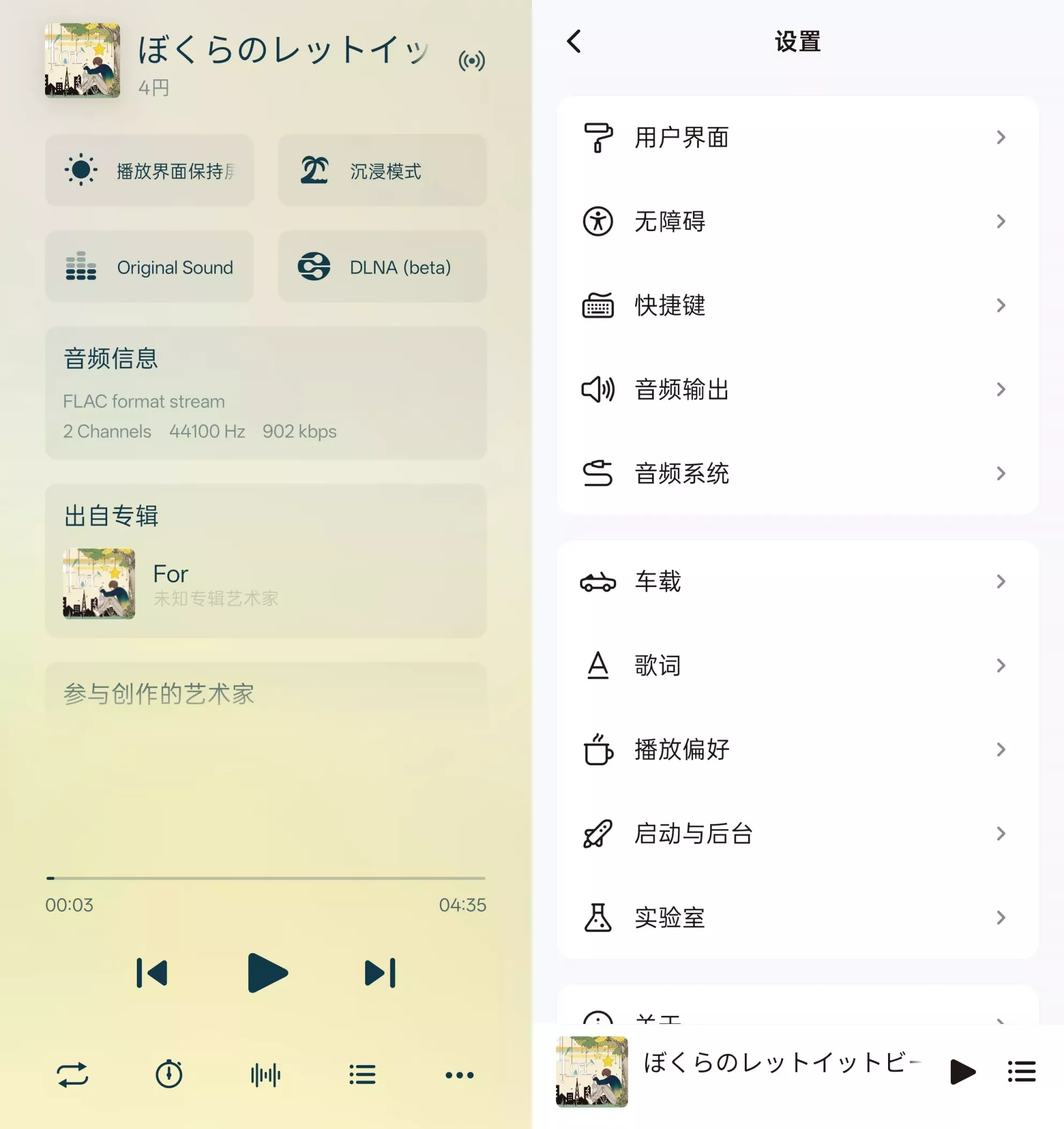Screen dimensions: 1064x1129
Task: Open the play queue list icon
Action: point(362,1075)
